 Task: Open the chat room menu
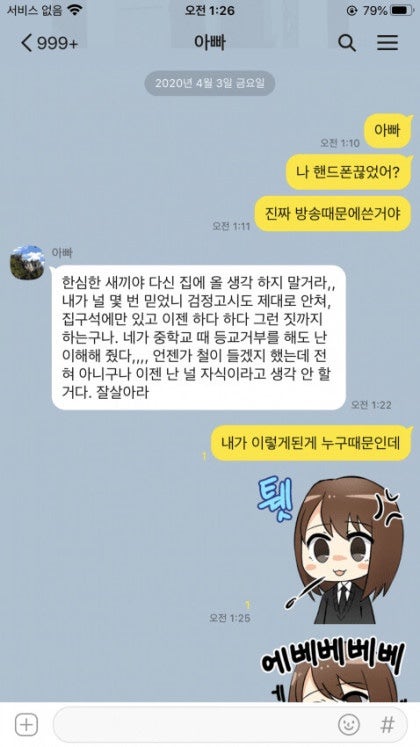[388, 43]
